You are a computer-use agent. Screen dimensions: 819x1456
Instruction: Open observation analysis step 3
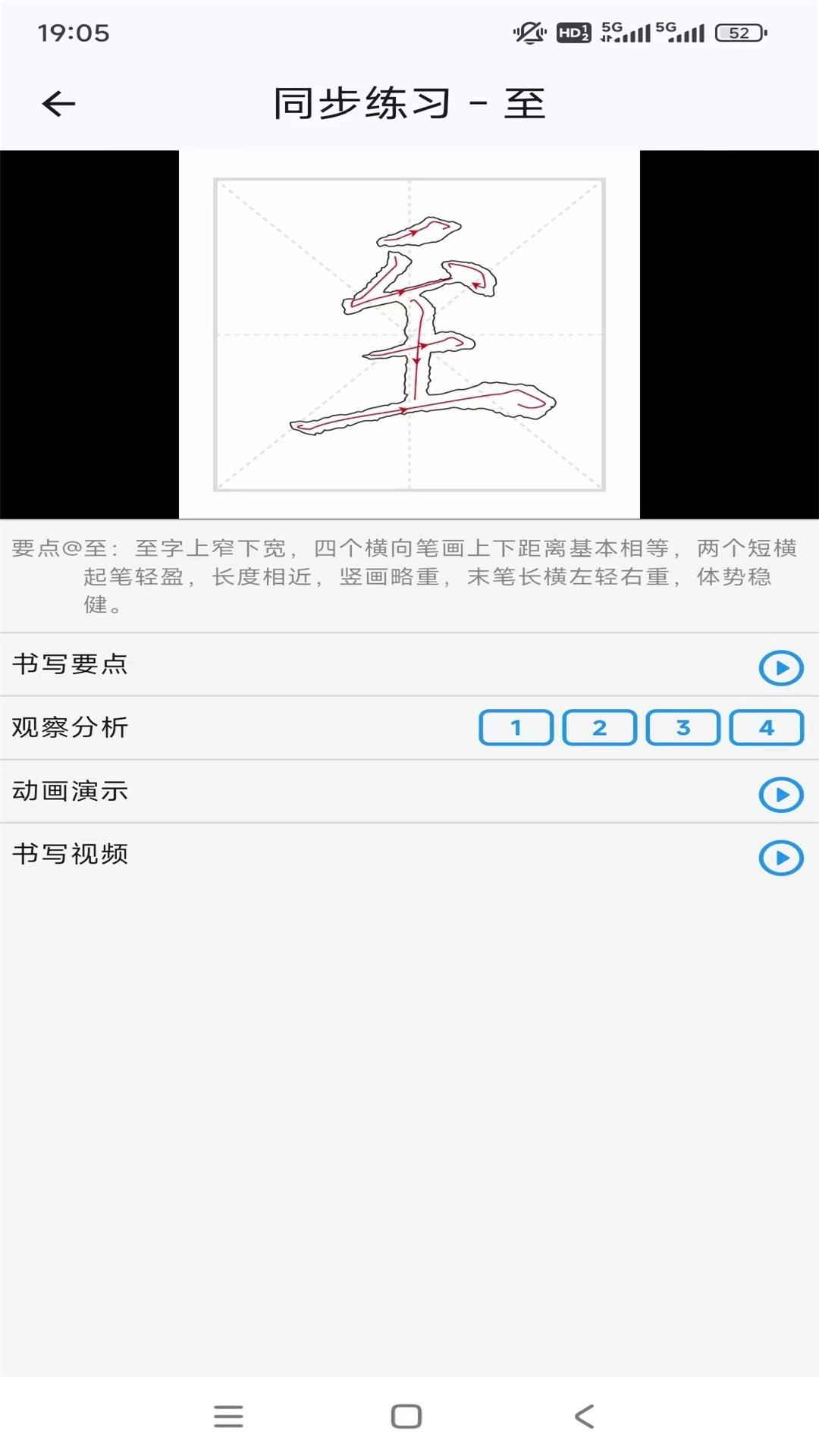[682, 728]
